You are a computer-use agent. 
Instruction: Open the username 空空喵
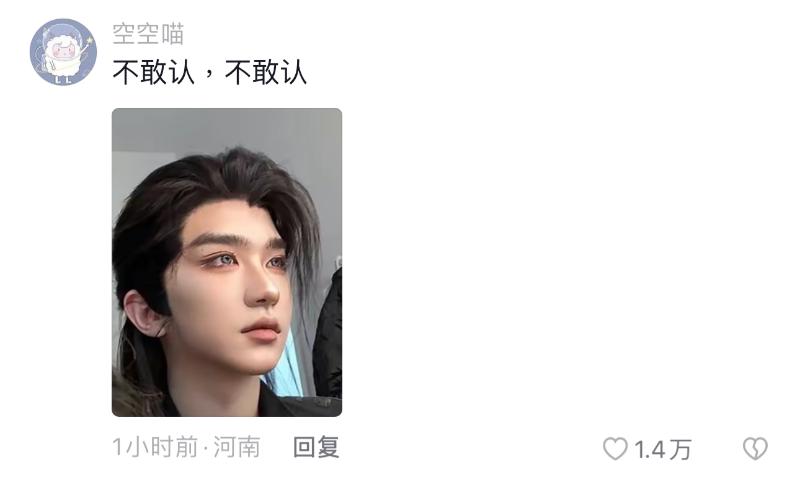click(x=148, y=33)
